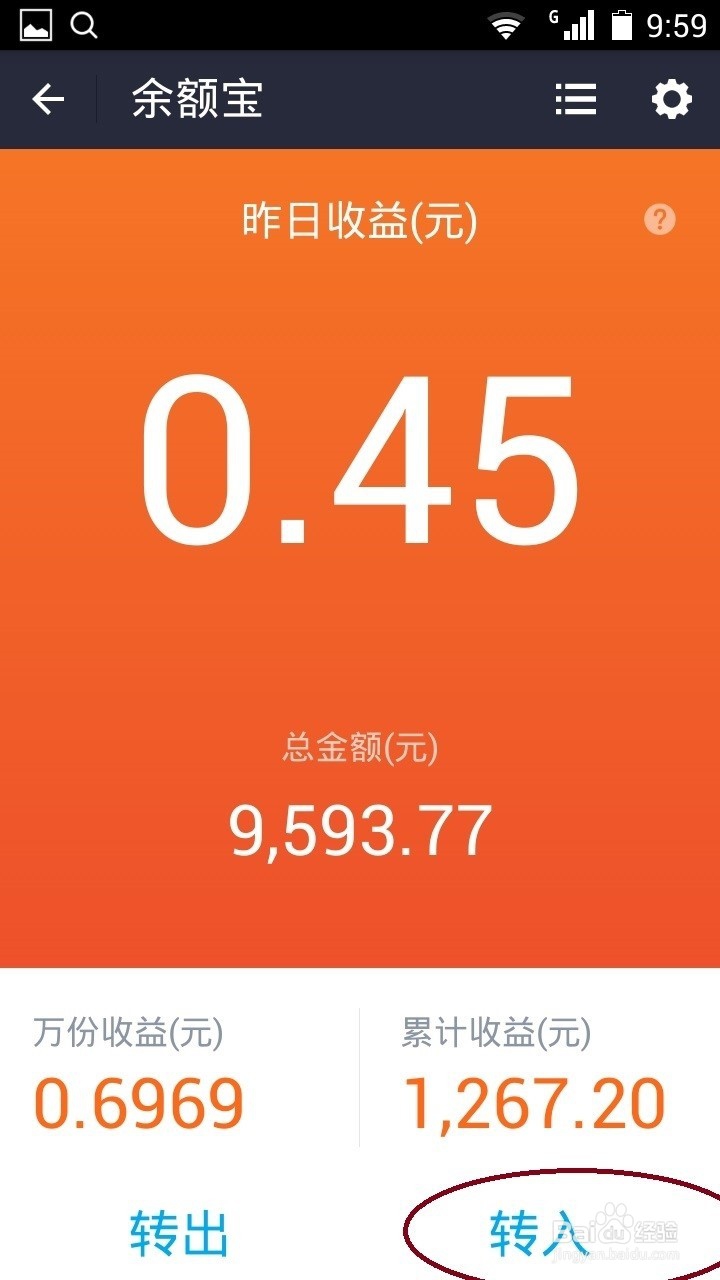This screenshot has height=1280, width=720.
Task: Tap the back arrow to exit 余额宝
Action: [x=47, y=99]
